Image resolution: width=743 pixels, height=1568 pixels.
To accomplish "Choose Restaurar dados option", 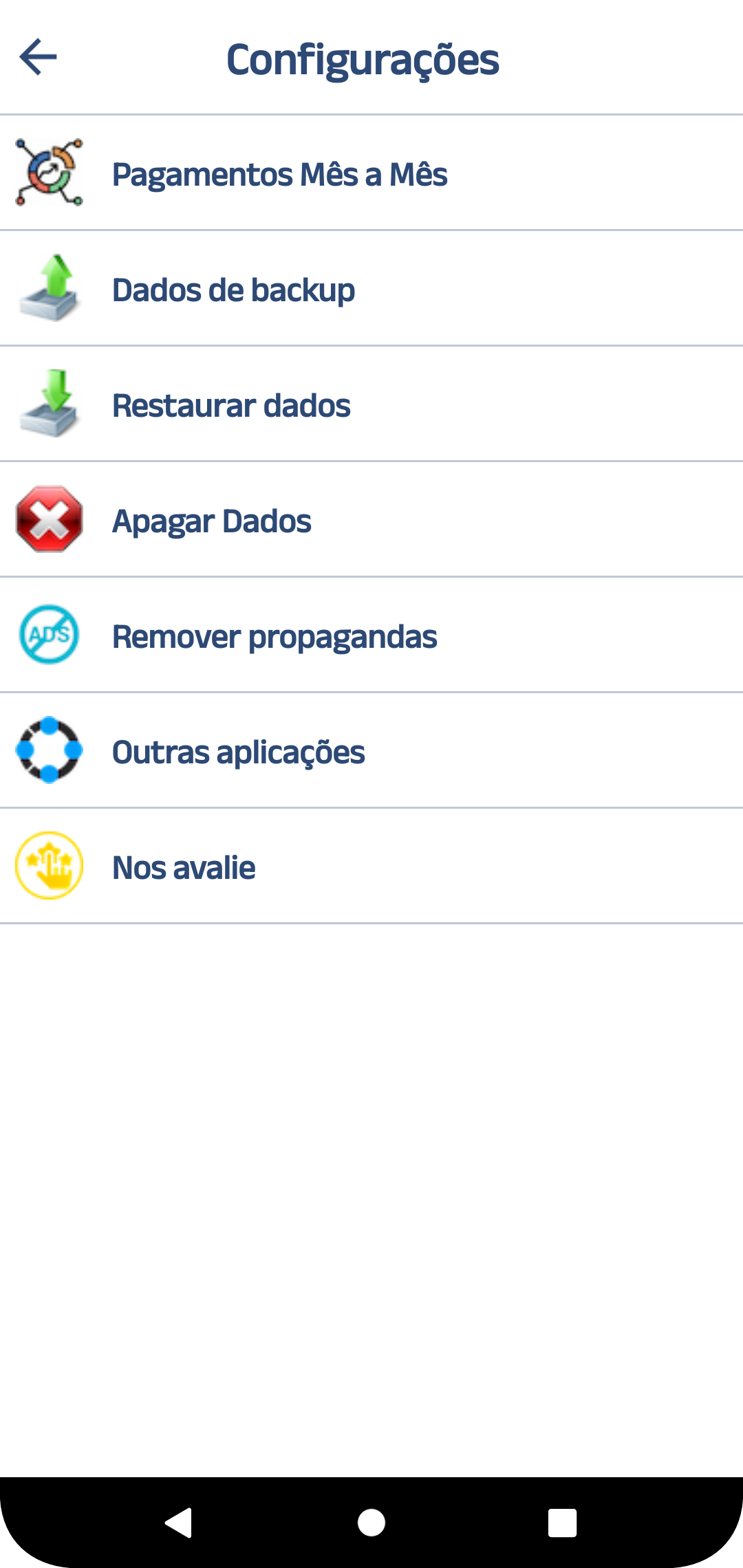I will (x=231, y=405).
